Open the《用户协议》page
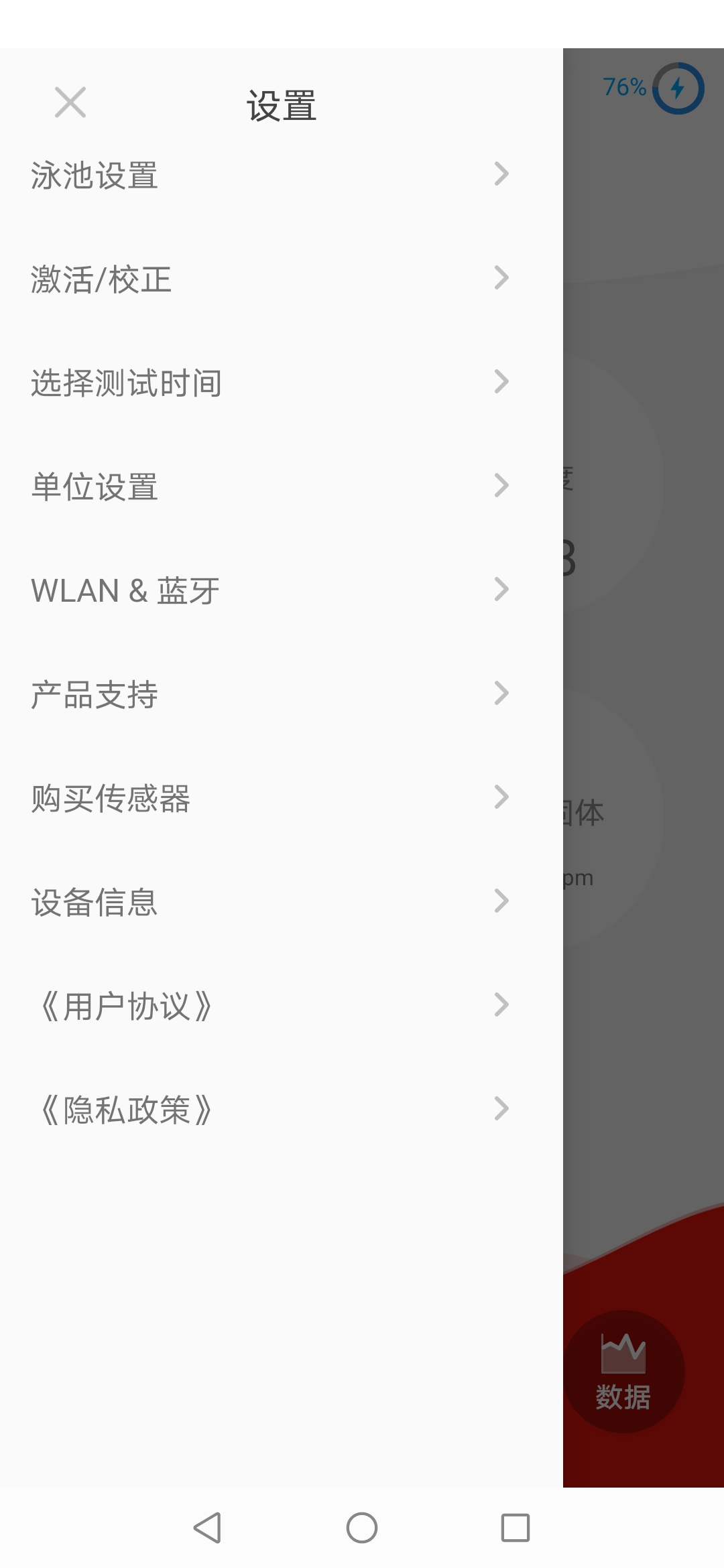724x1568 pixels. coord(268,1006)
